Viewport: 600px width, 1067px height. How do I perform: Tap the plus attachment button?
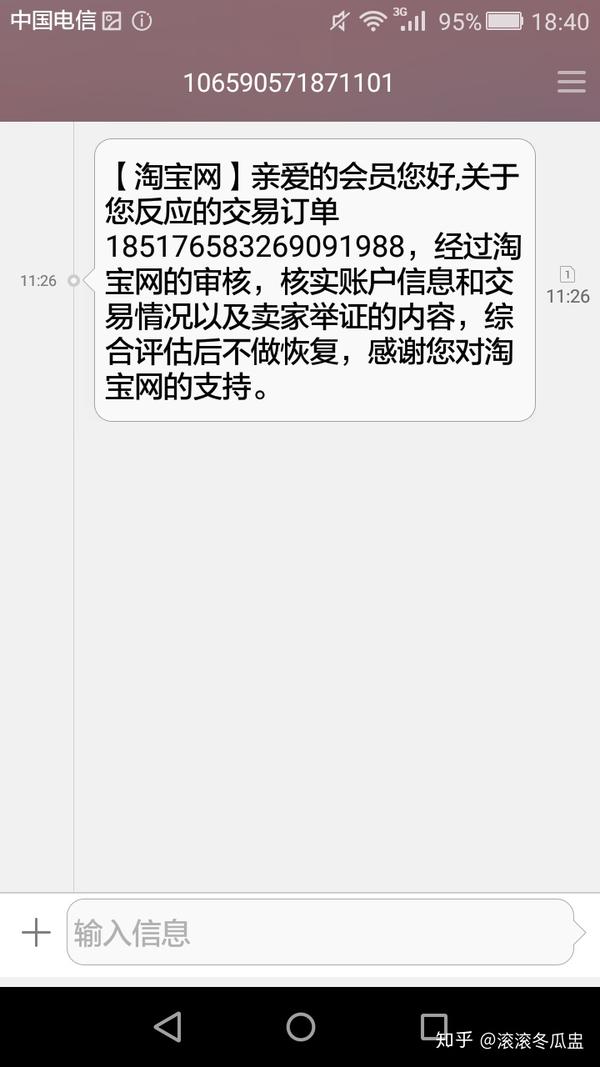click(x=36, y=933)
